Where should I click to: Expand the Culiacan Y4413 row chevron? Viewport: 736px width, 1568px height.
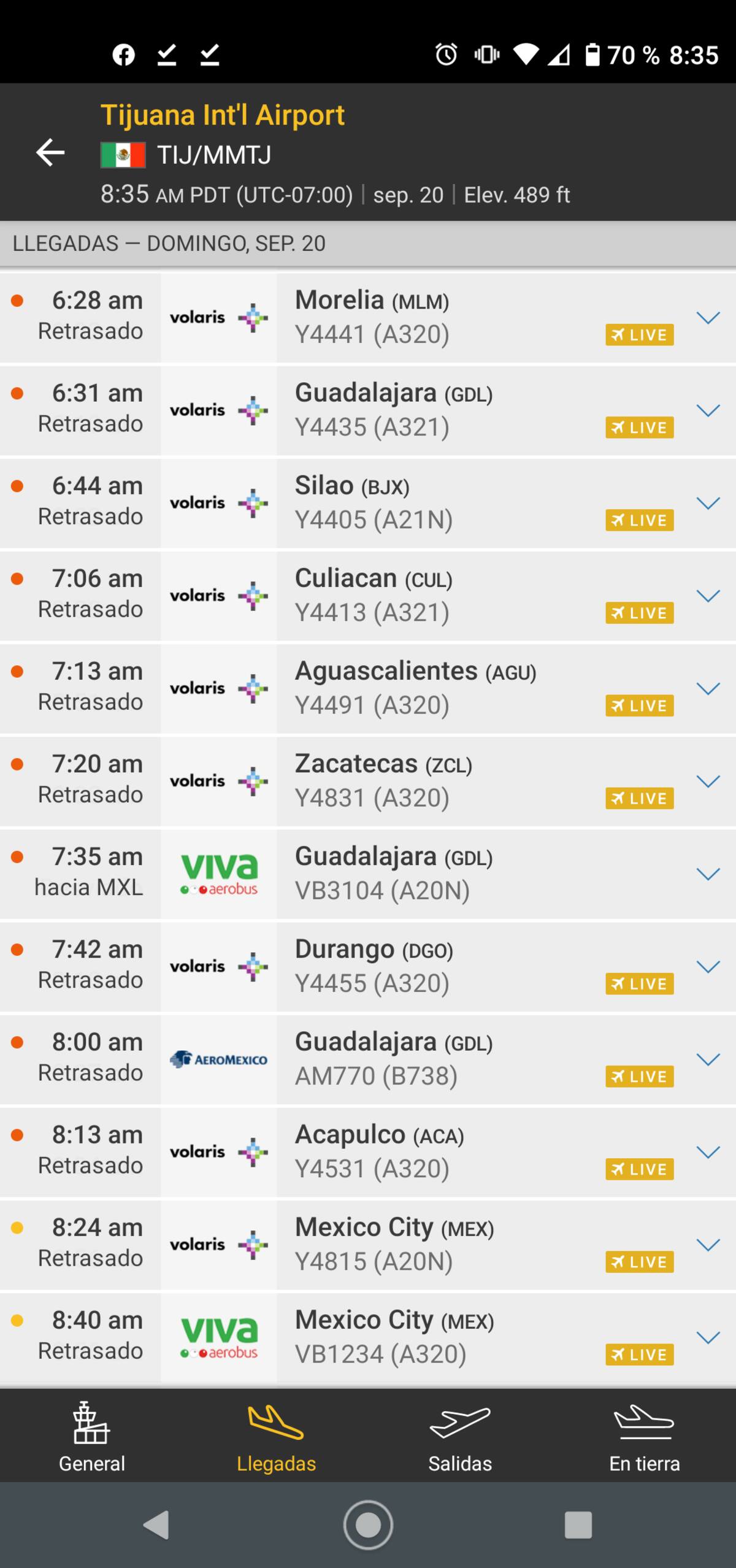pos(708,596)
